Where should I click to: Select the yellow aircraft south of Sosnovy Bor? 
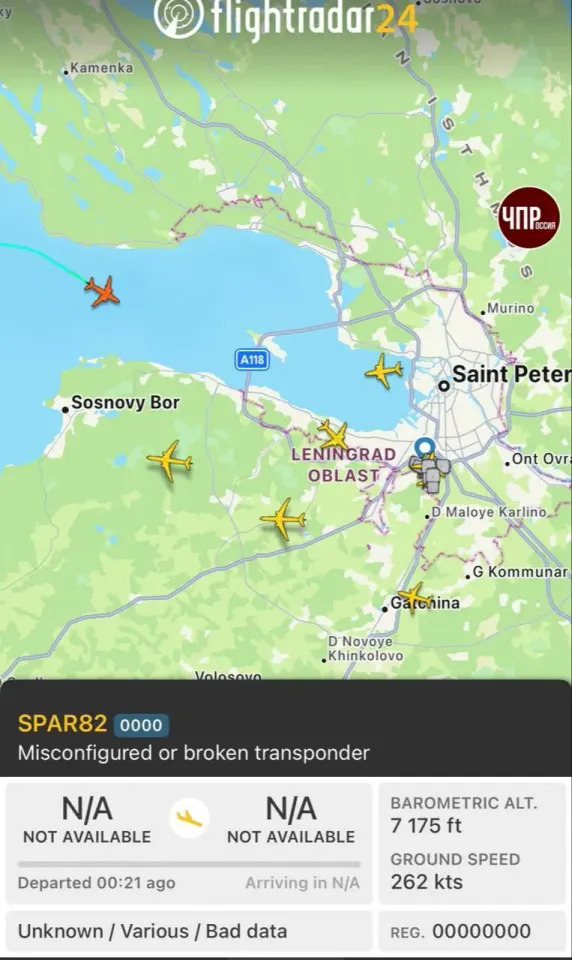170,460
